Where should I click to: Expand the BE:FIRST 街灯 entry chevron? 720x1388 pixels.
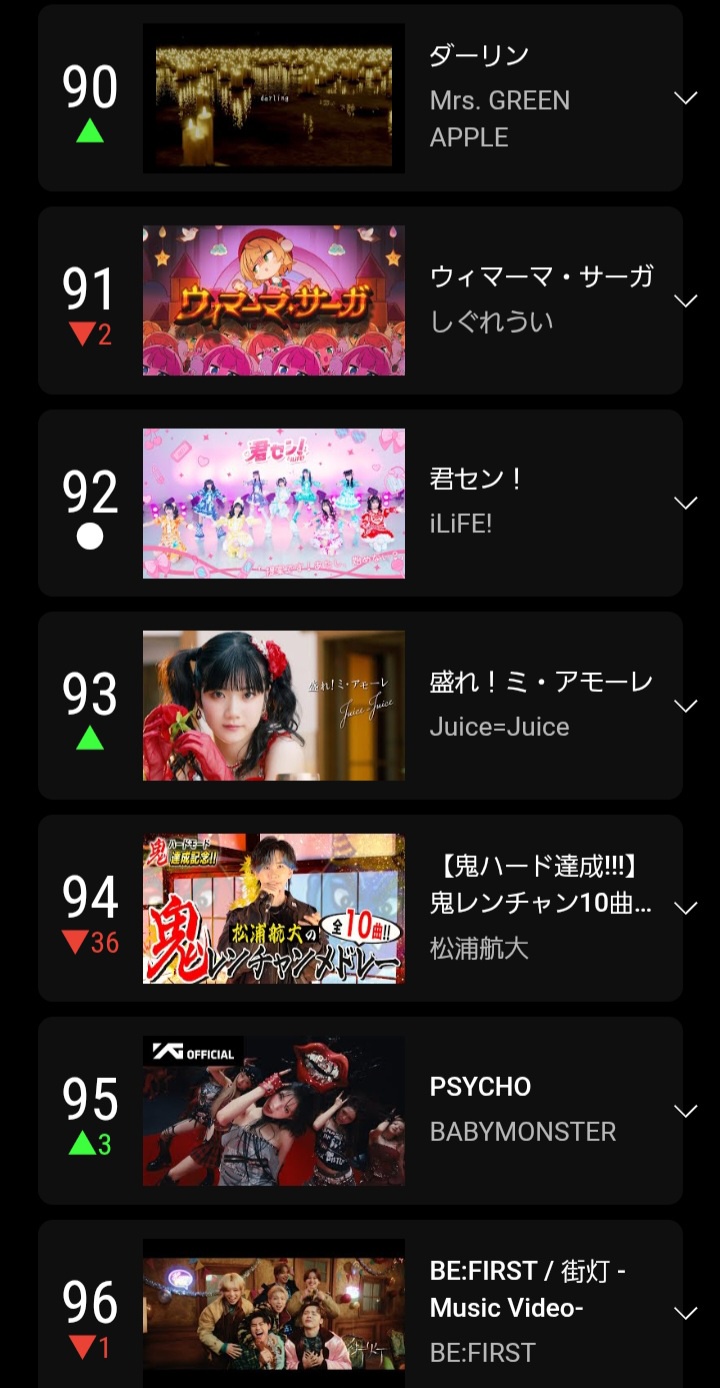pyautogui.click(x=685, y=1313)
